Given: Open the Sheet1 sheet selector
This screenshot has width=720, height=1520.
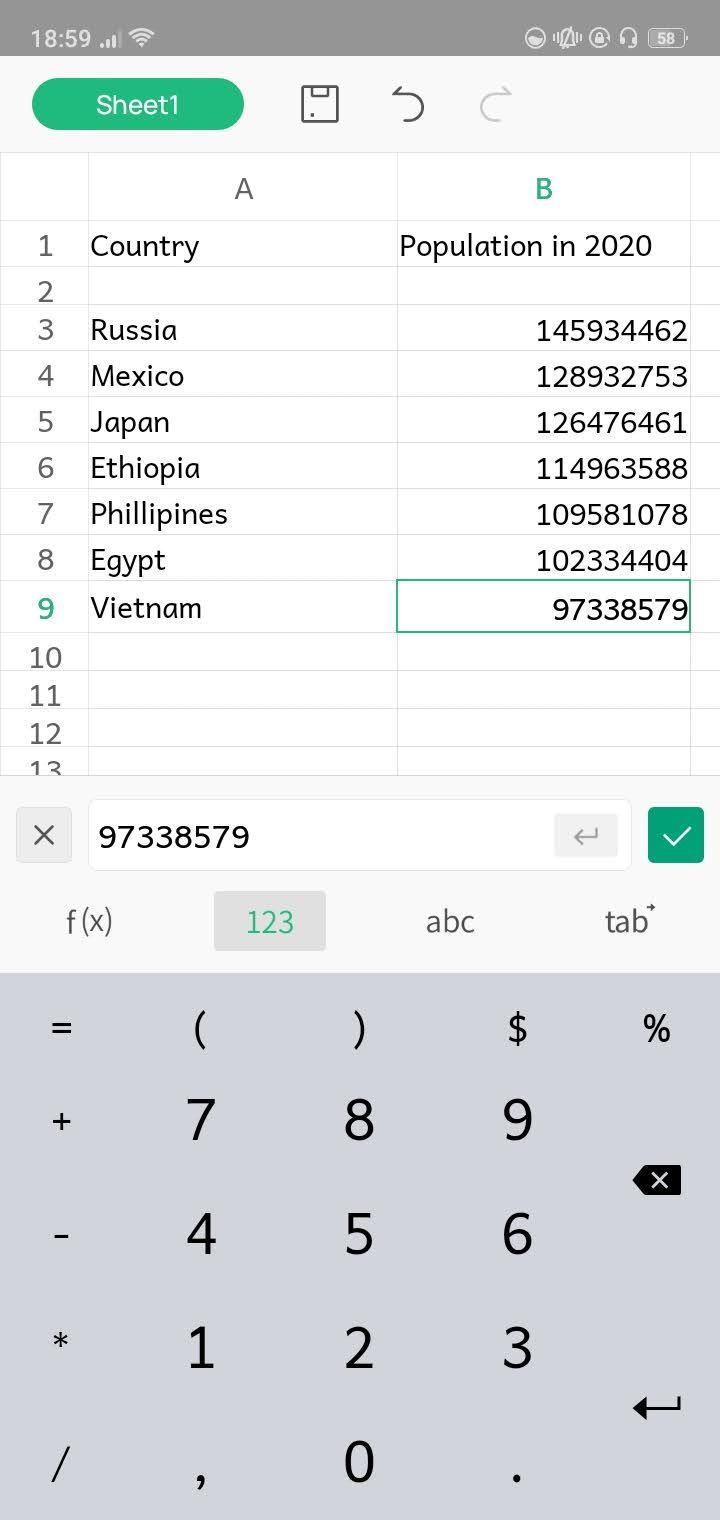Looking at the screenshot, I should coord(138,105).
